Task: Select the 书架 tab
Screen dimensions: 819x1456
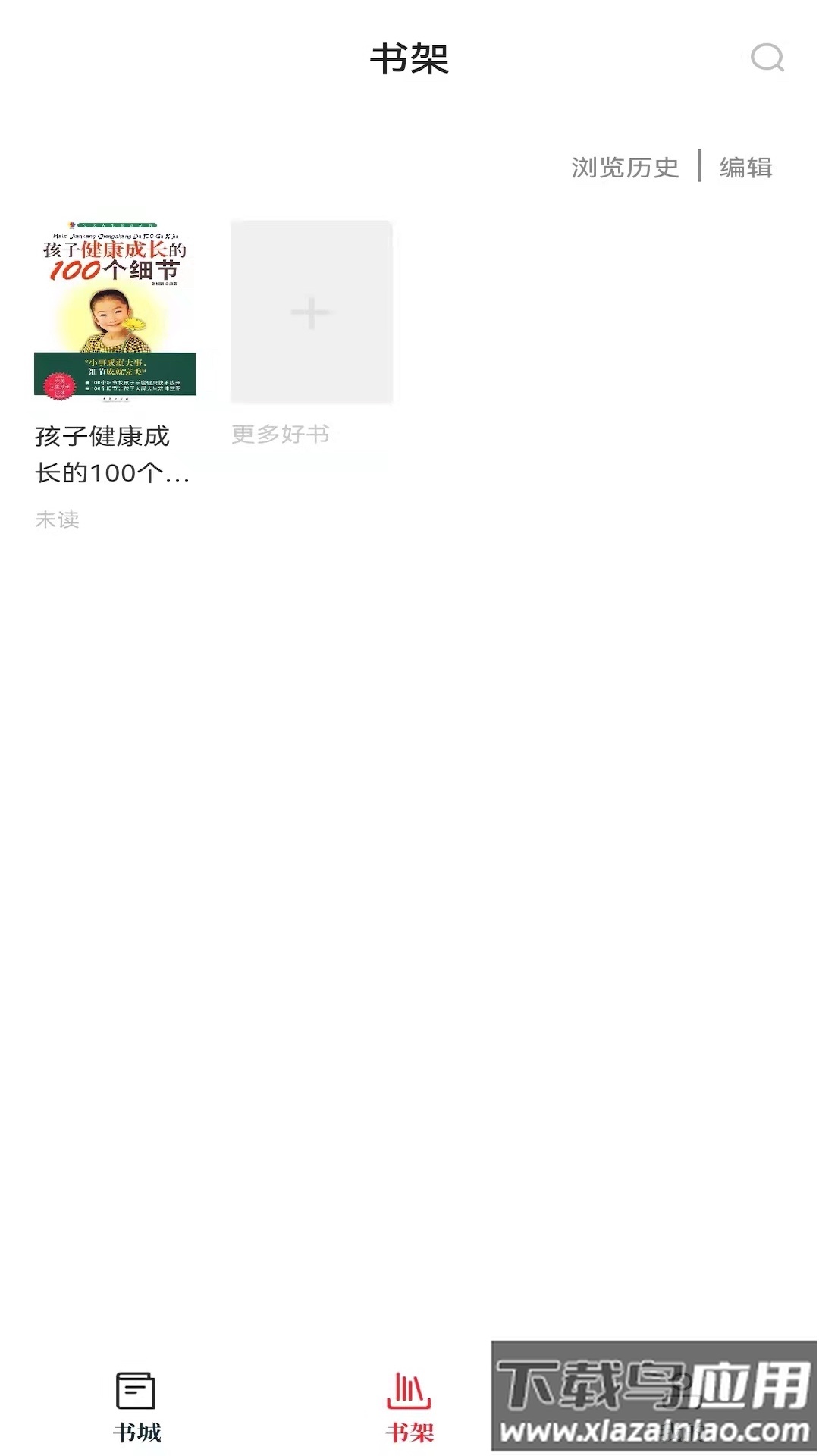Action: [409, 1407]
